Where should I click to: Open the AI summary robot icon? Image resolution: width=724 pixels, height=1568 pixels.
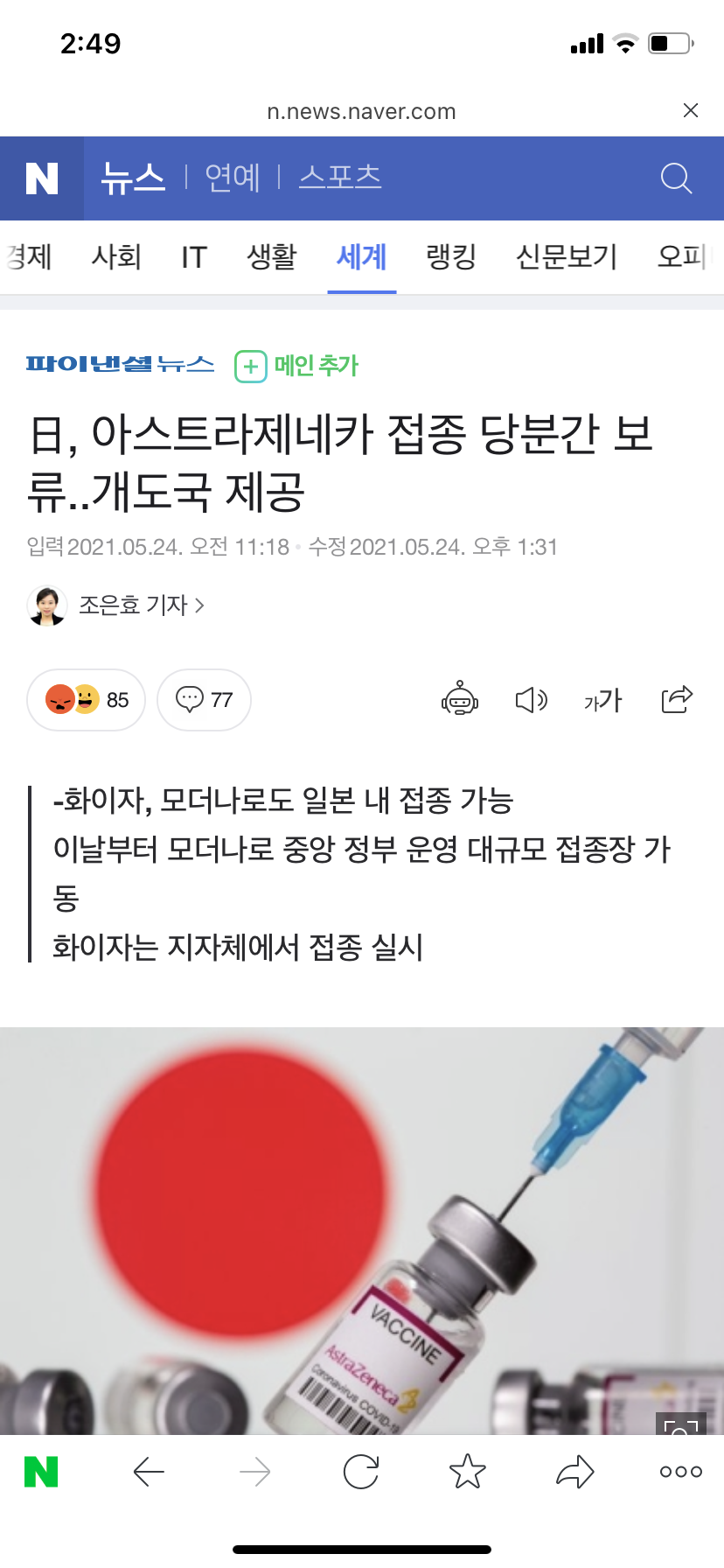click(460, 700)
